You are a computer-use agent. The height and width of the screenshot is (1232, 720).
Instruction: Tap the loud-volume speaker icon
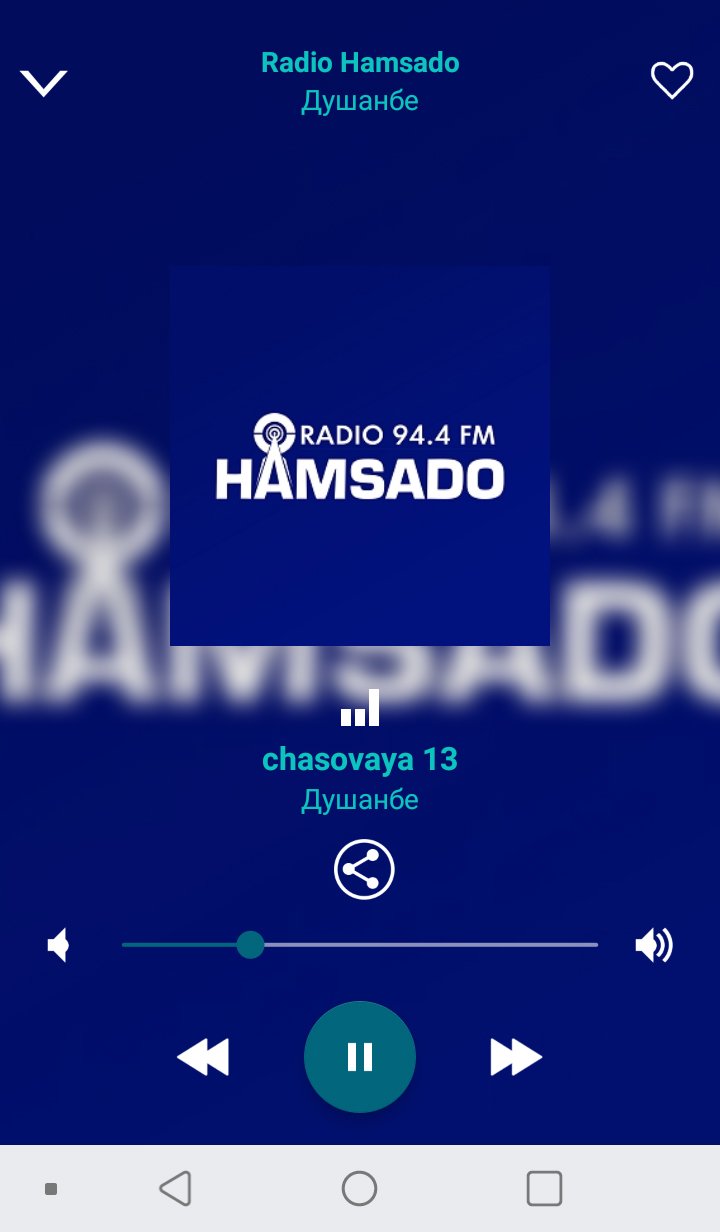coord(654,945)
